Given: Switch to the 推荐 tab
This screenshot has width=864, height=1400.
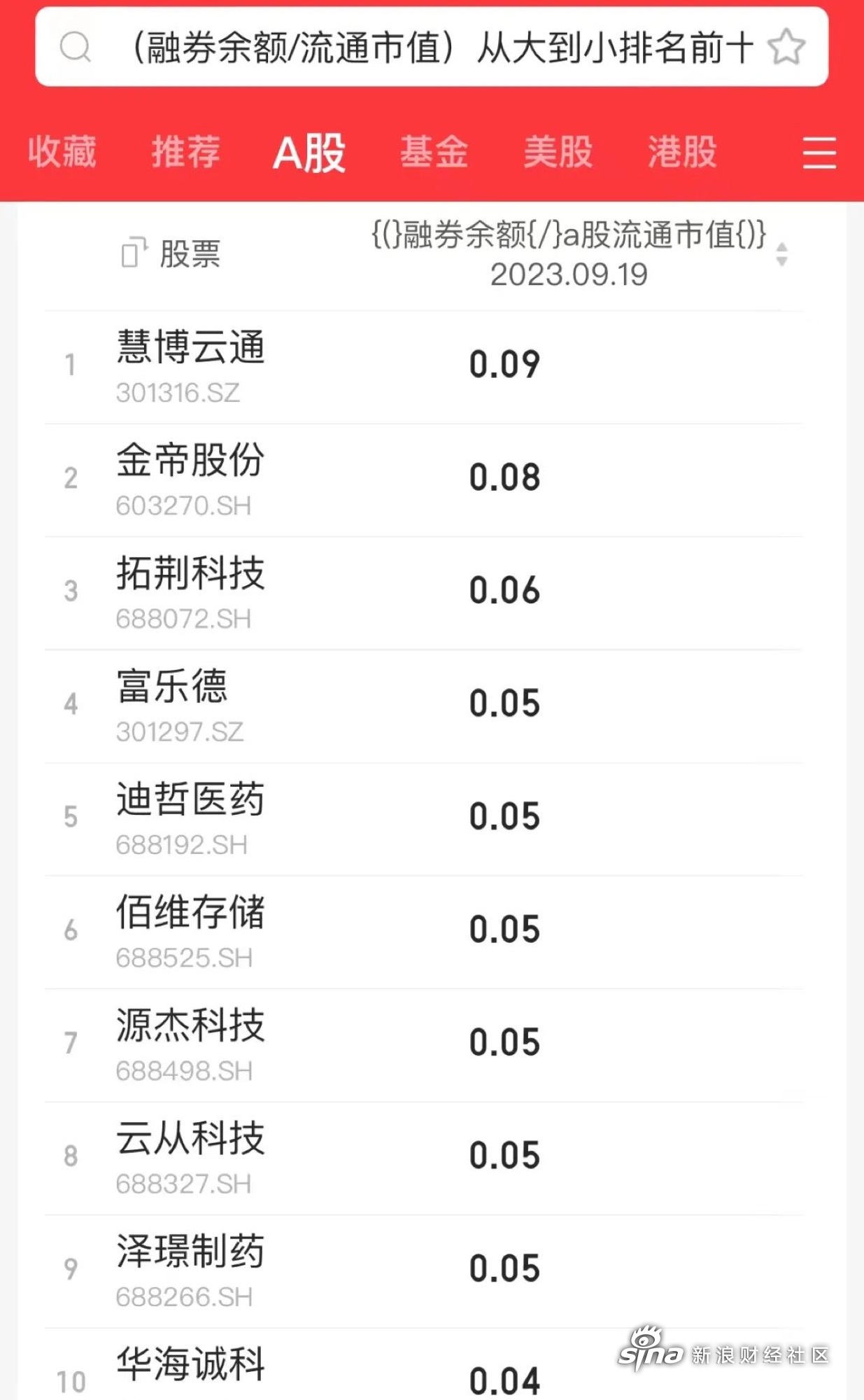Looking at the screenshot, I should click(x=186, y=151).
